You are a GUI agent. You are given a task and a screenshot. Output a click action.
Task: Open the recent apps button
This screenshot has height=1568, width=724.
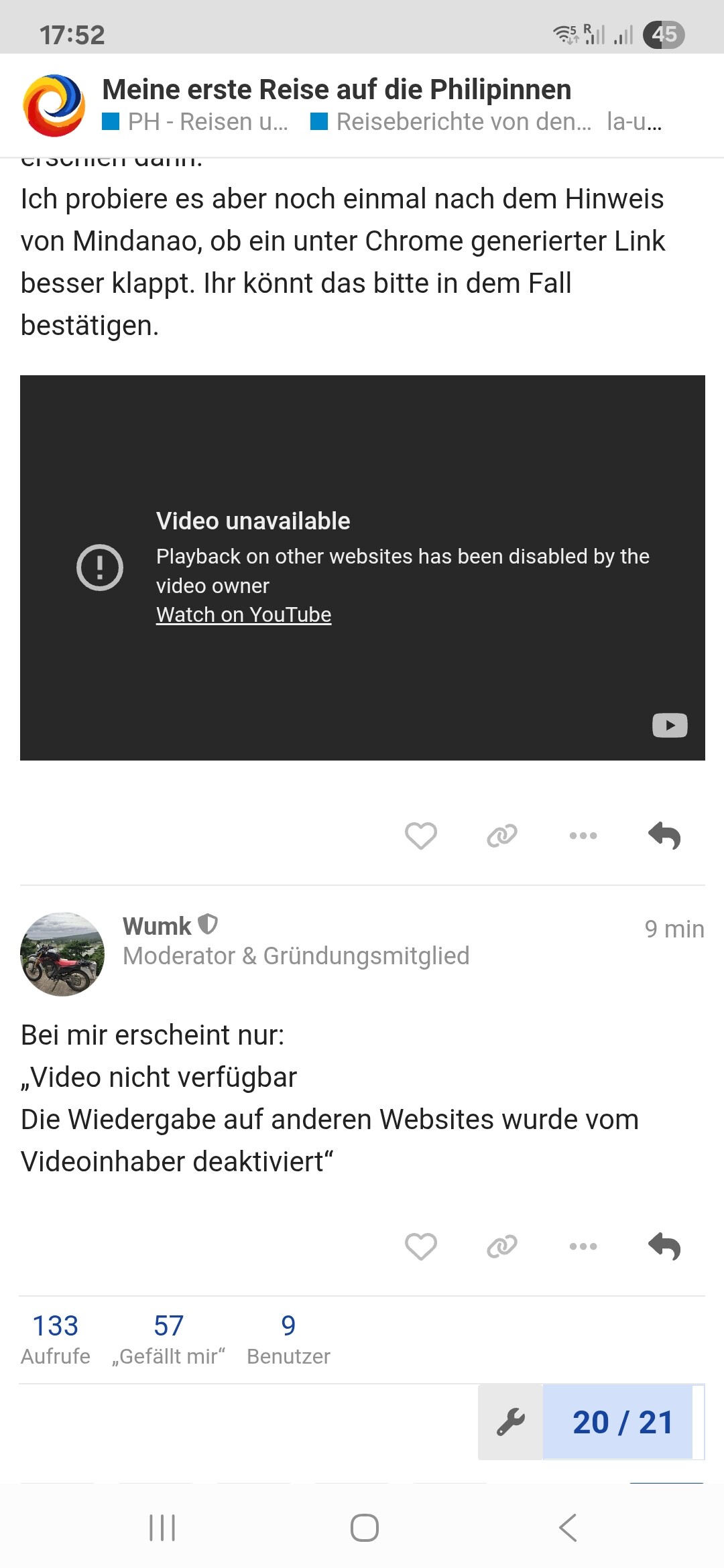162,1528
